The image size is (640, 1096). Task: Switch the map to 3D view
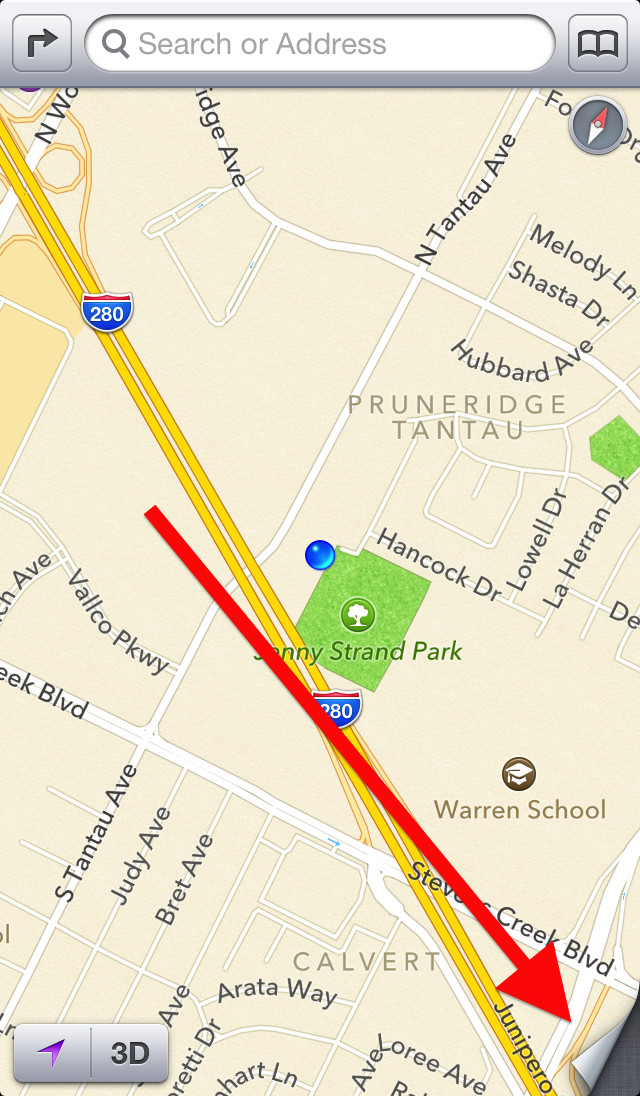coord(130,1053)
